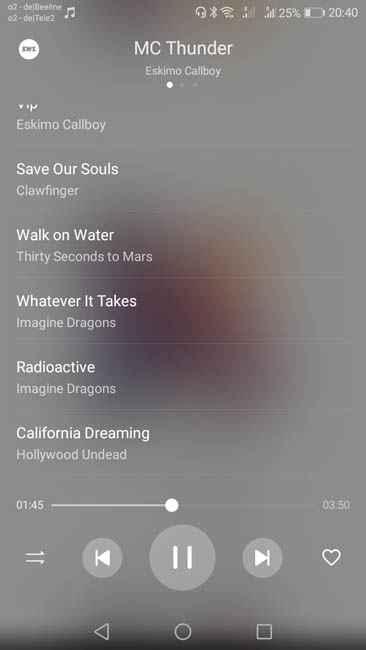Tap the playback progress bar to seek
The width and height of the screenshot is (366, 650).
coord(183,505)
